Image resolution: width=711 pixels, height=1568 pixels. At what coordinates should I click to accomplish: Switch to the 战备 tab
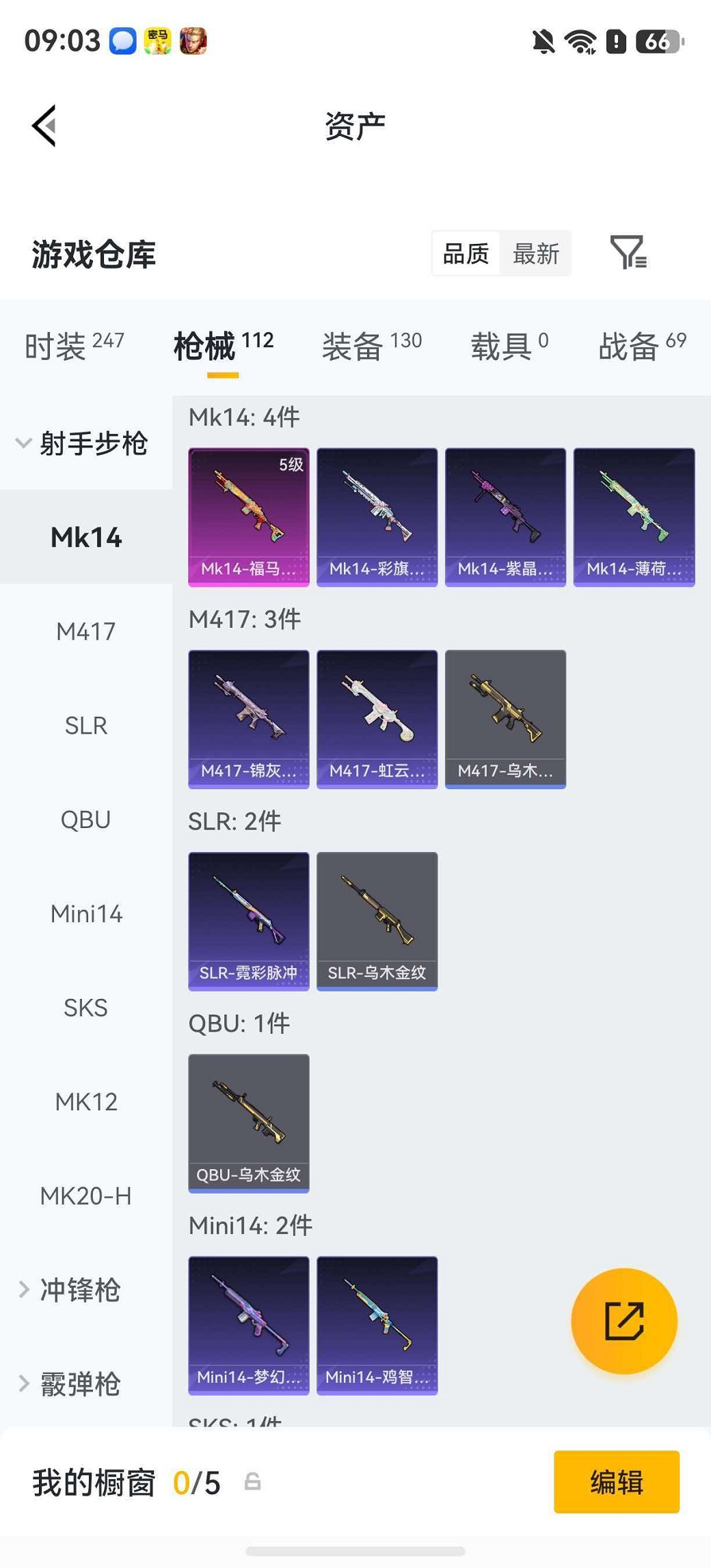[642, 346]
